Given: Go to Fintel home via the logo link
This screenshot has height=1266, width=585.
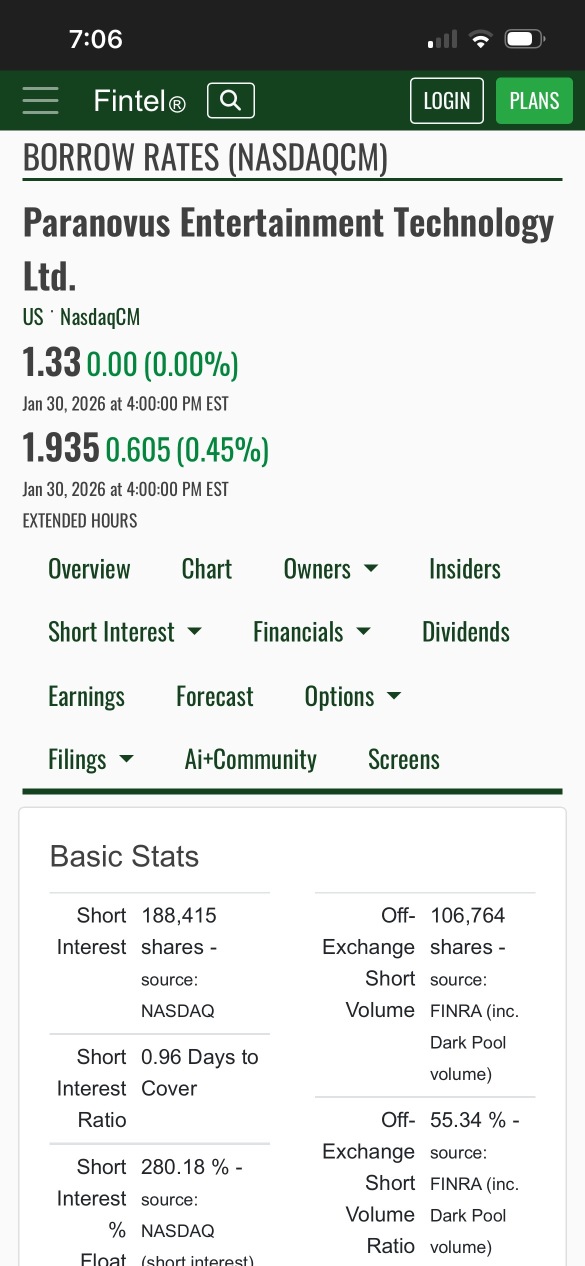Looking at the screenshot, I should click(x=139, y=101).
